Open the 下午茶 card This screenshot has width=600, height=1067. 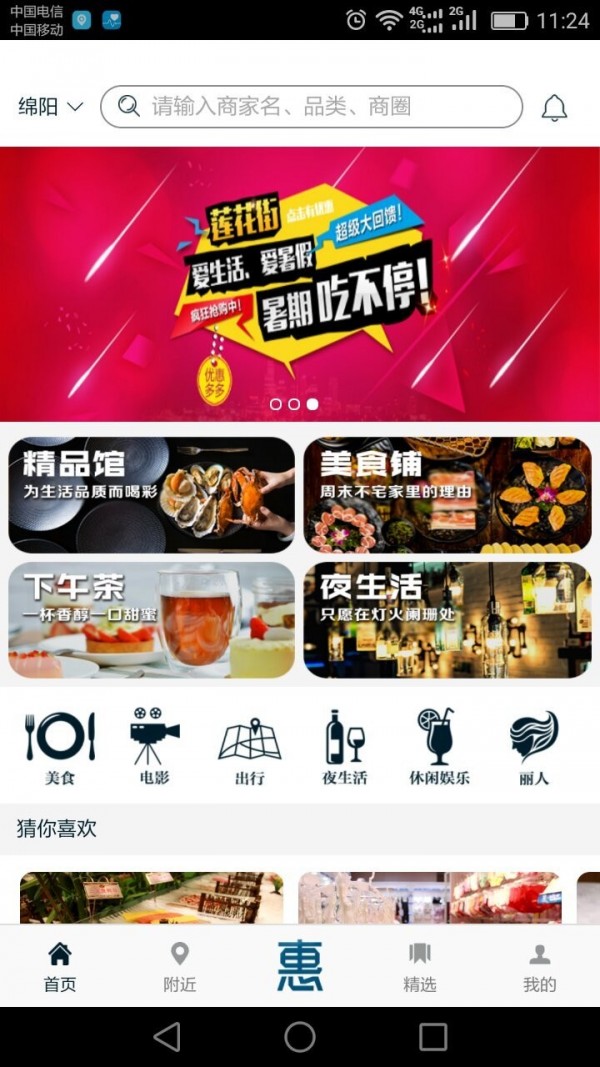coord(152,620)
